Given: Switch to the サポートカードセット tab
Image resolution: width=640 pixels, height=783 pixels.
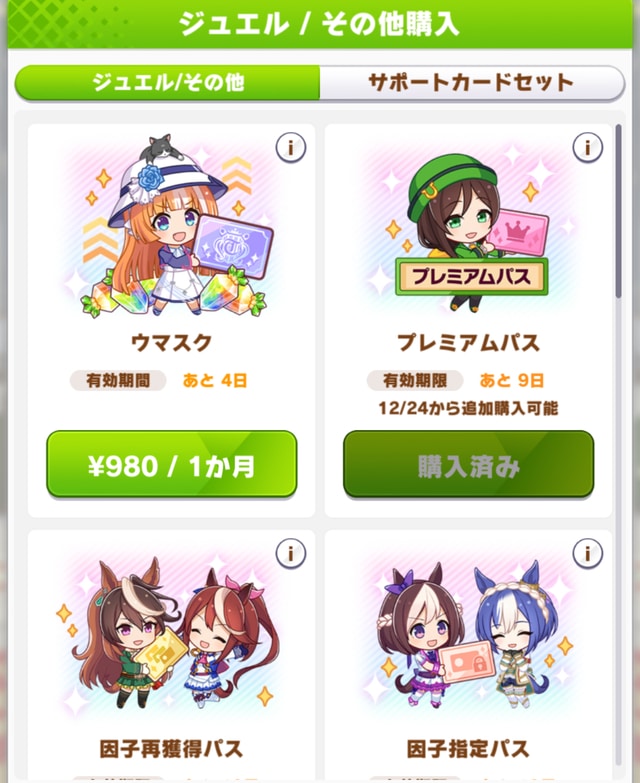Looking at the screenshot, I should click(470, 82).
